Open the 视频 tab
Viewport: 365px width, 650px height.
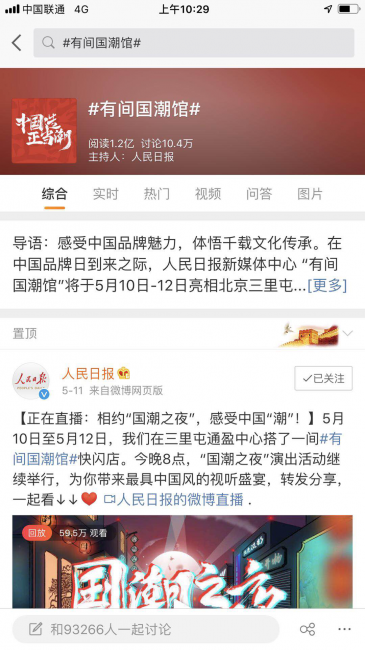click(x=208, y=194)
